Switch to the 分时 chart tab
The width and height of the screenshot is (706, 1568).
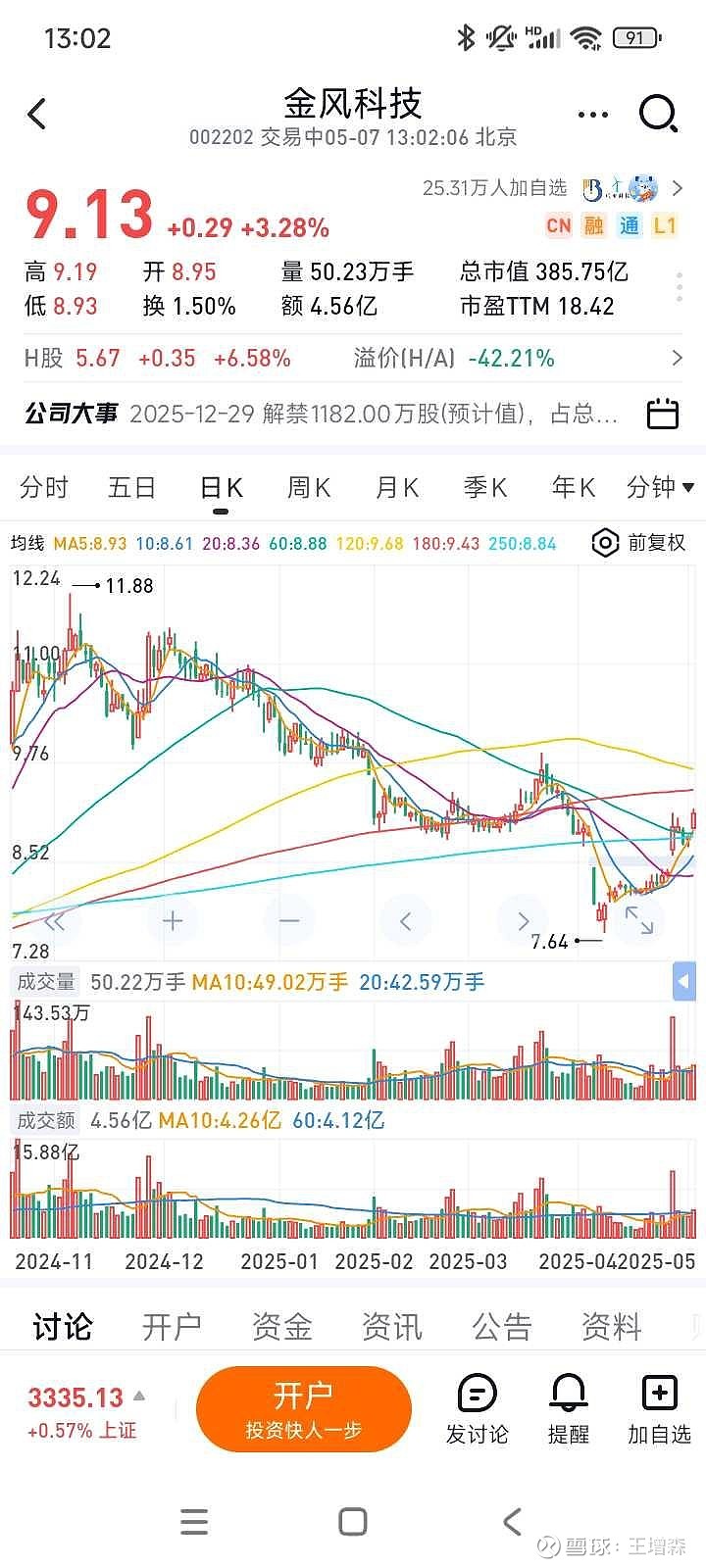(x=44, y=487)
